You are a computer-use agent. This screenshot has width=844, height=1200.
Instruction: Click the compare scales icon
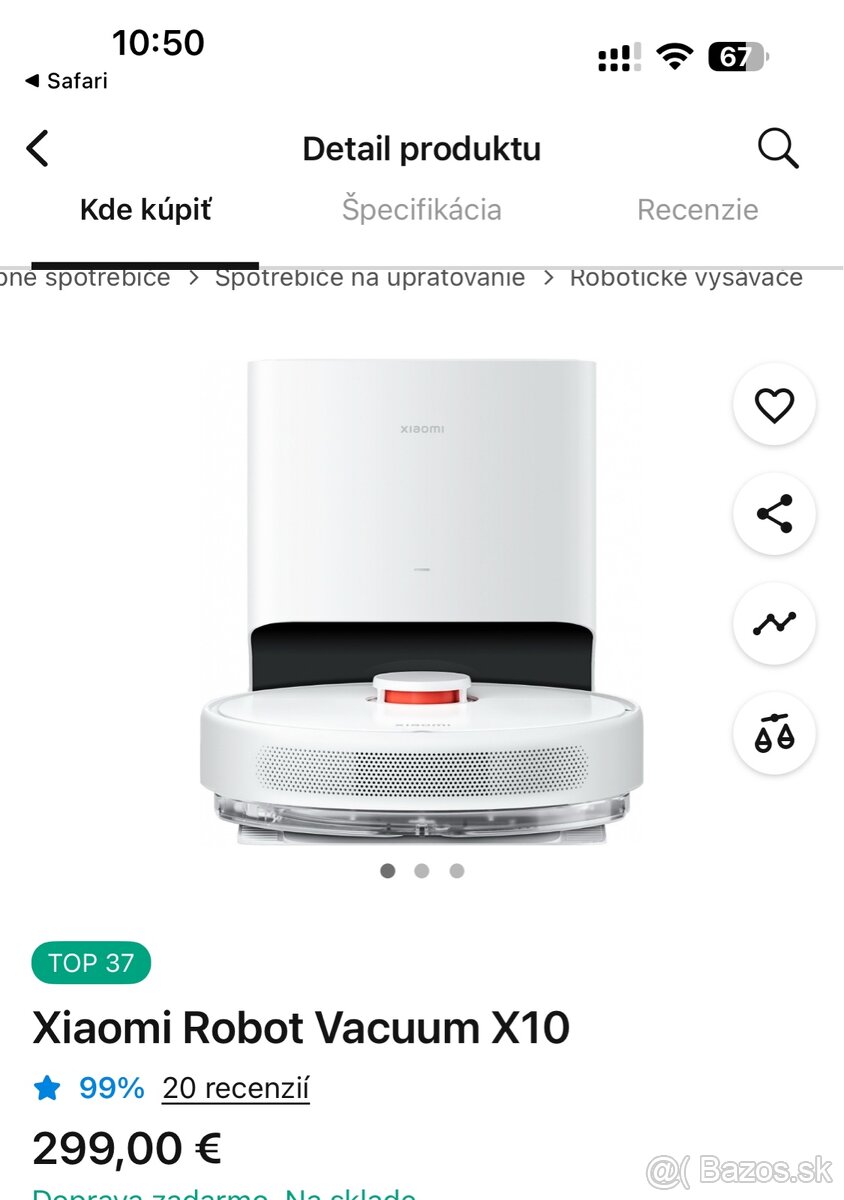pos(774,733)
